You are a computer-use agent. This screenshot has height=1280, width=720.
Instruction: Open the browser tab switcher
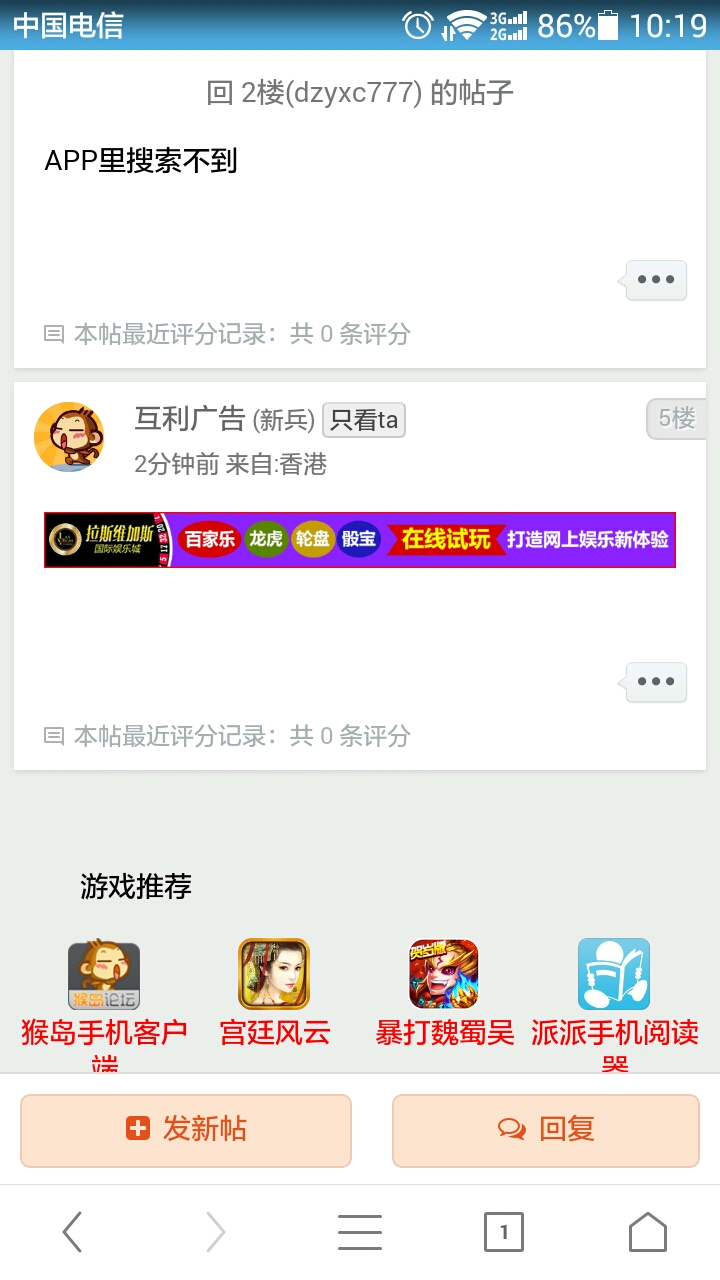(x=504, y=1232)
